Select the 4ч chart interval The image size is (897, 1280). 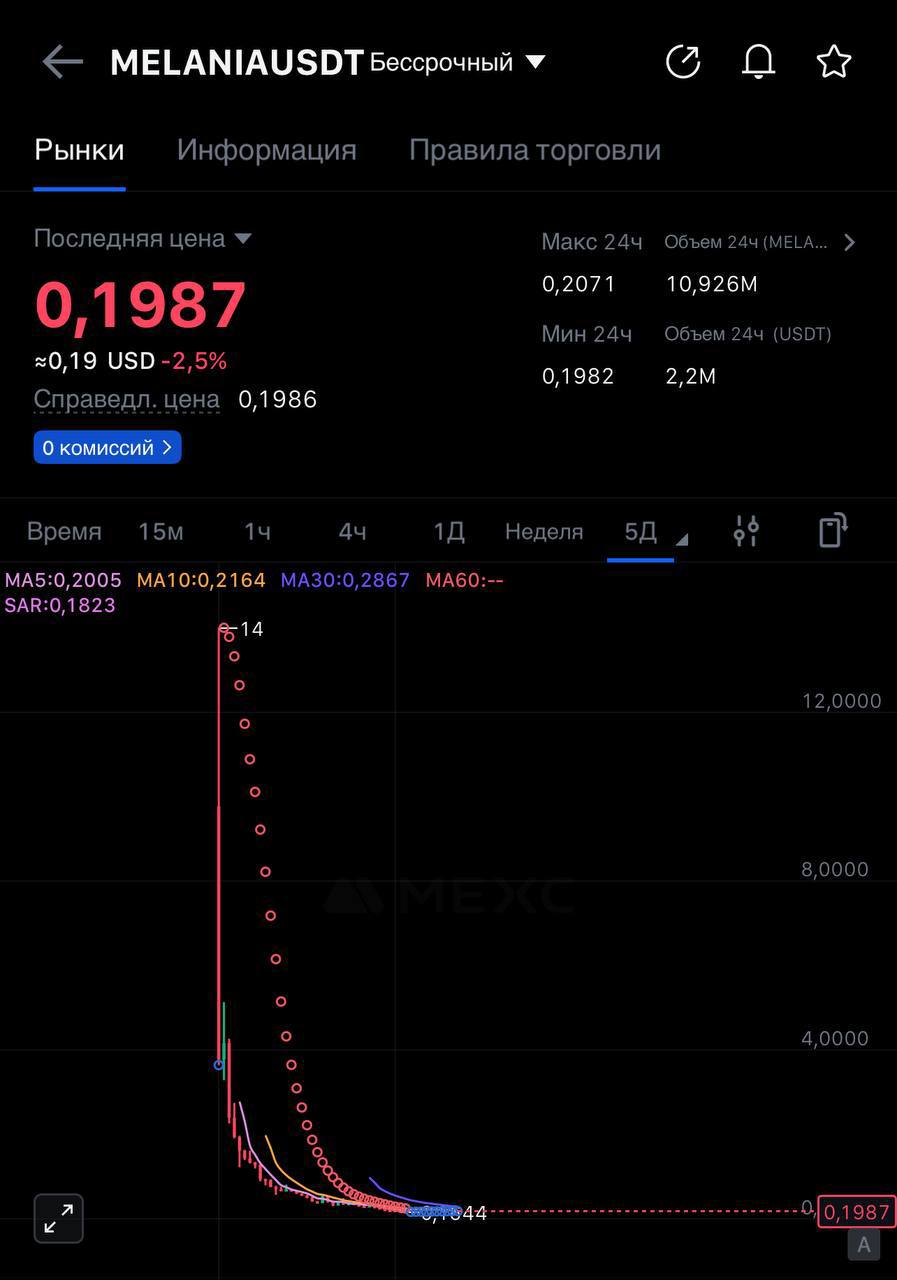click(352, 532)
